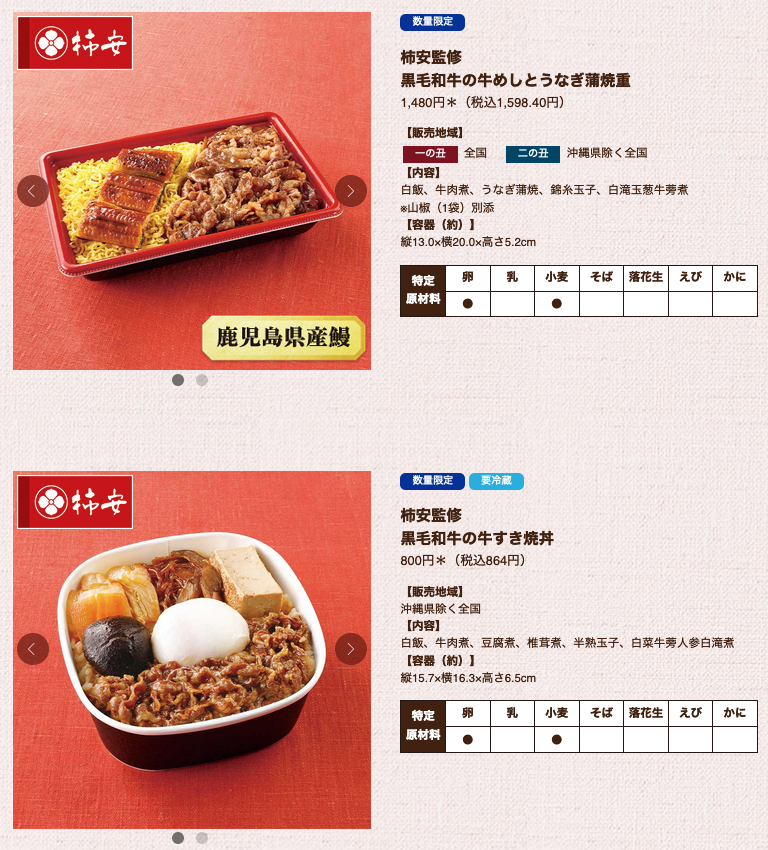This screenshot has width=768, height=850.
Task: Show next image of the sukiyaki bowl
Action: 350,649
